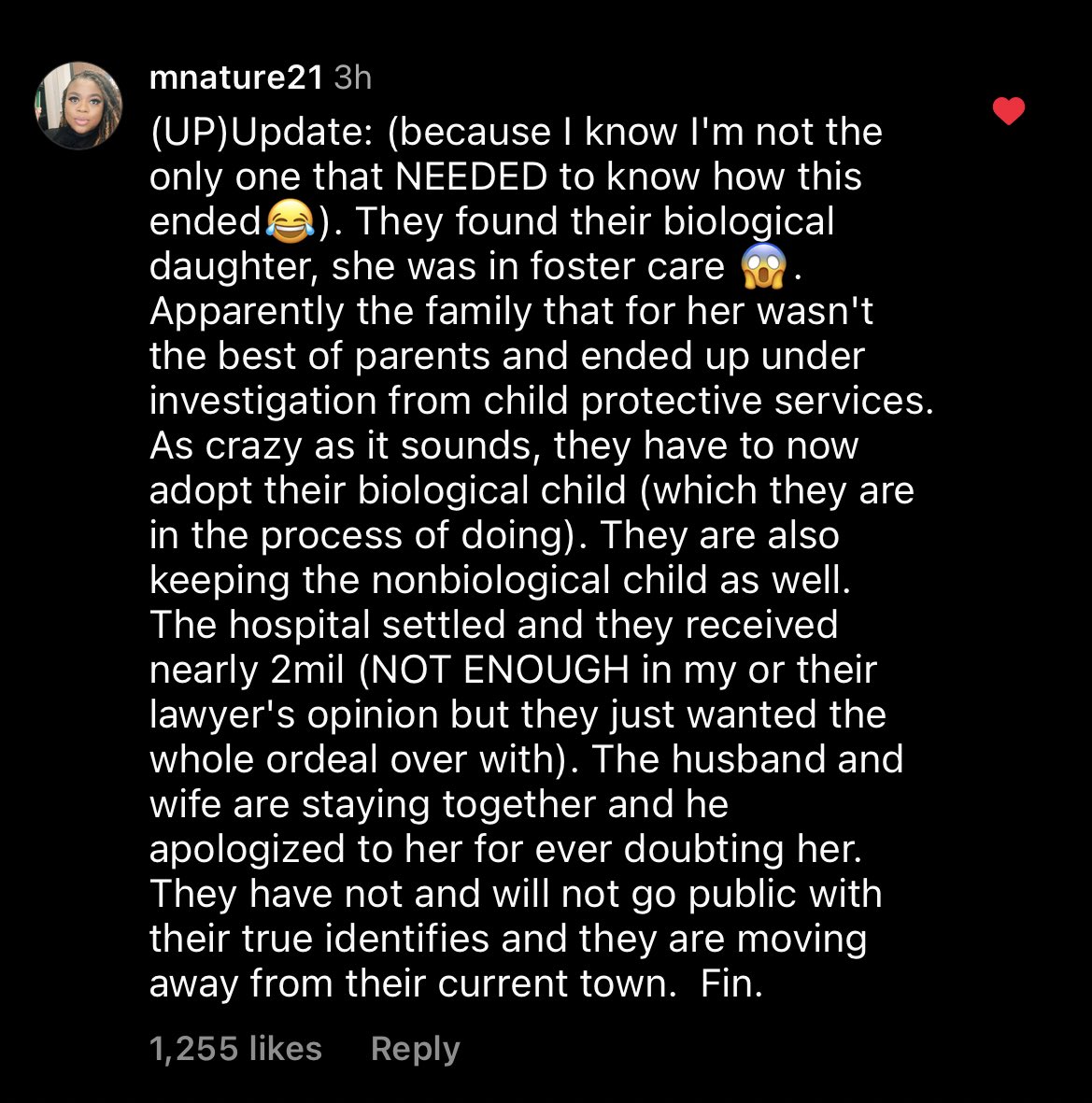View the 1,255 likes list

point(235,1049)
